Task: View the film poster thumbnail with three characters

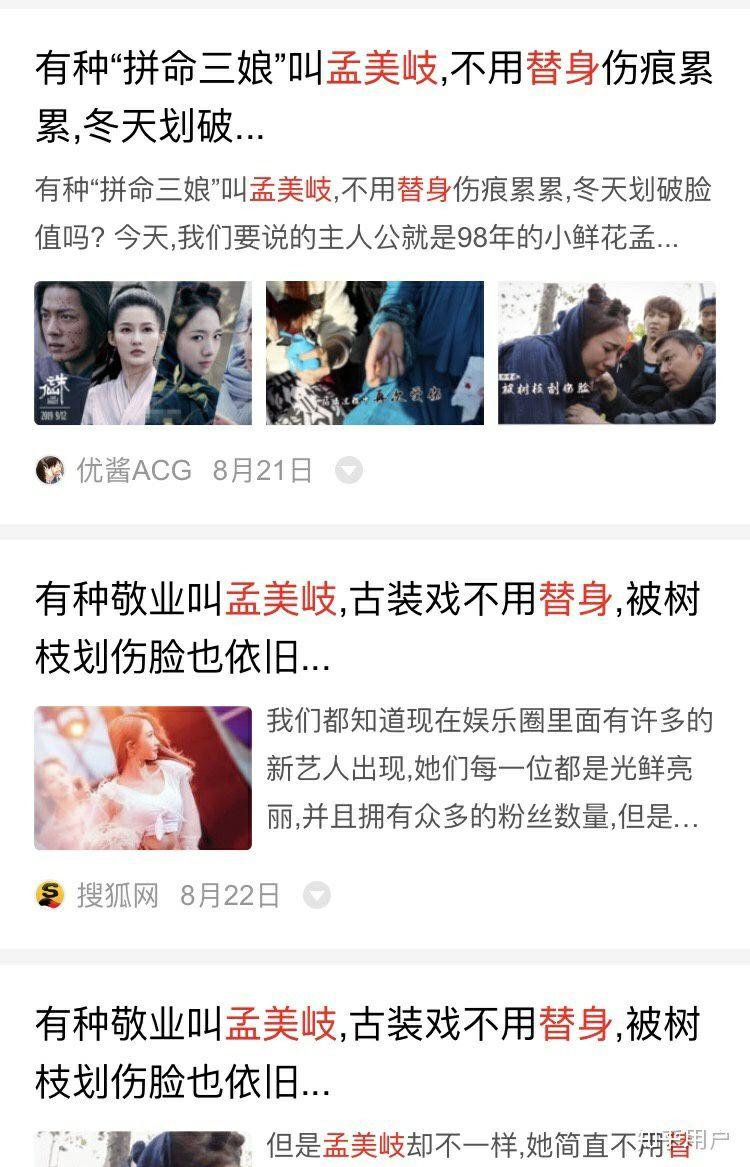Action: (143, 353)
